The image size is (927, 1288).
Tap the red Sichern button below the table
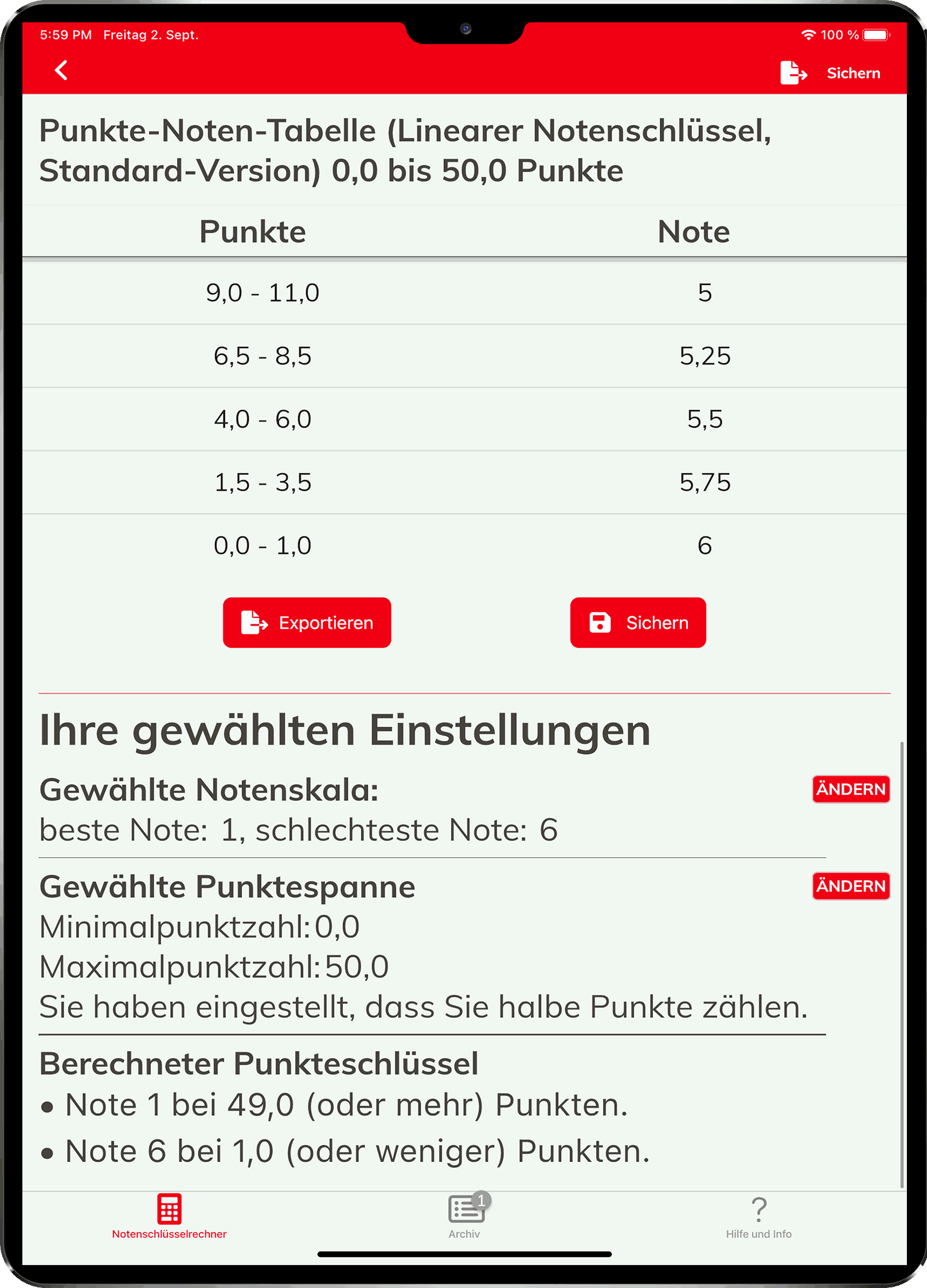(x=637, y=623)
